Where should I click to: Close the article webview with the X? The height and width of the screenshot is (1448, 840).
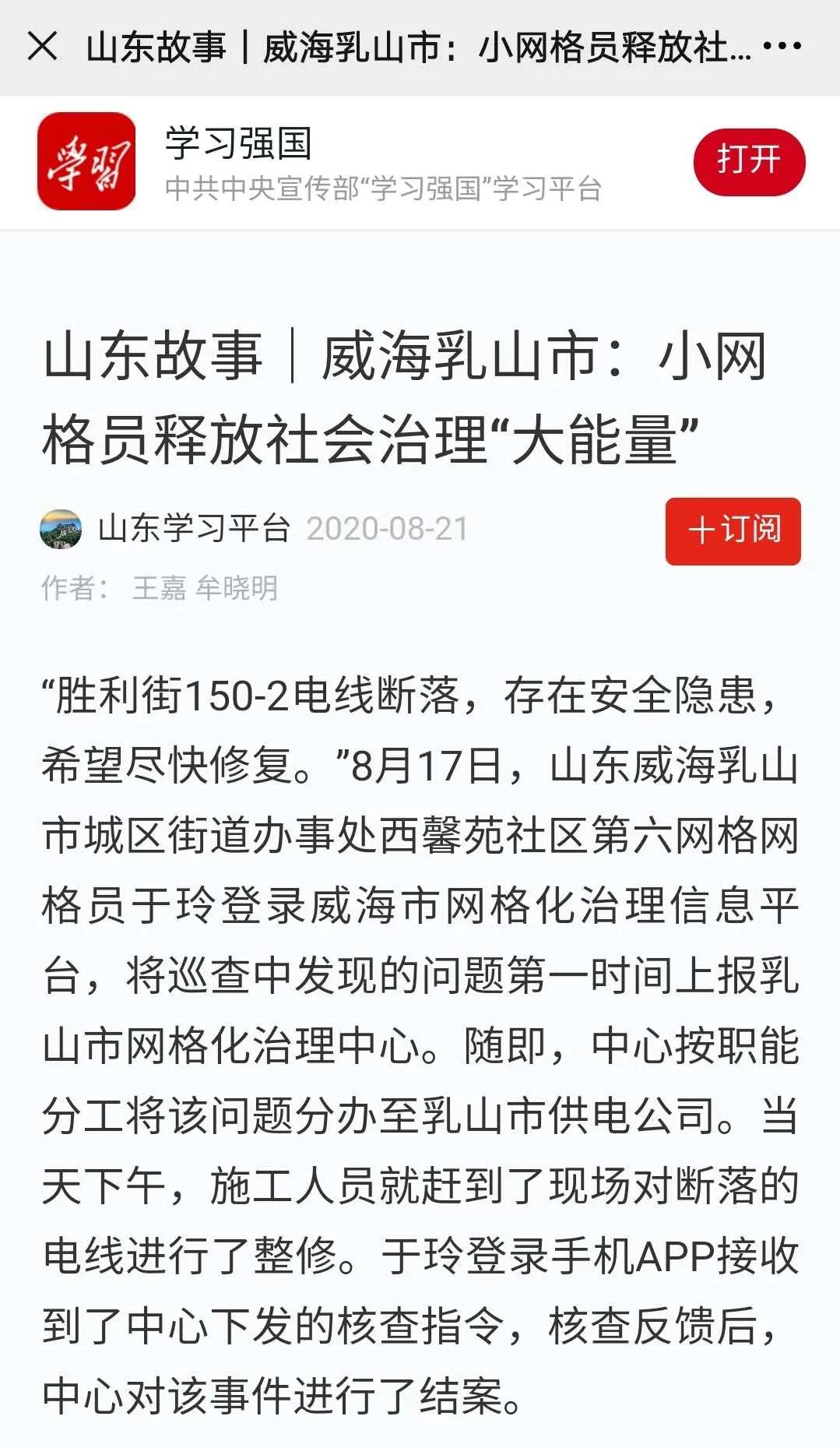pos(42,47)
